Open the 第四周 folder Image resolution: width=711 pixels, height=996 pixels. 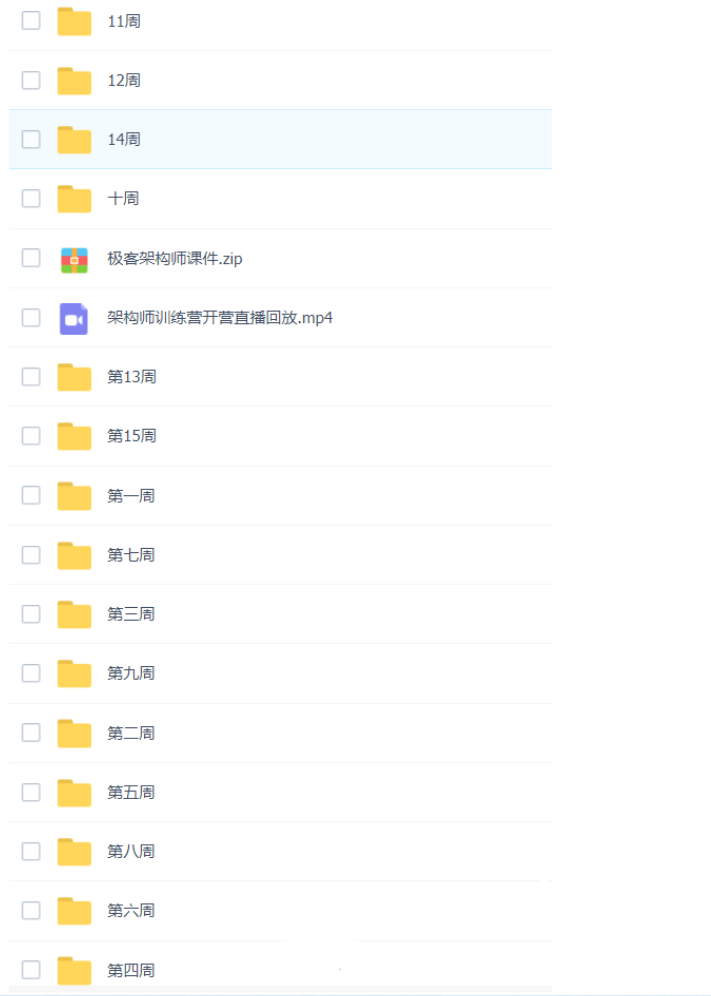point(131,970)
